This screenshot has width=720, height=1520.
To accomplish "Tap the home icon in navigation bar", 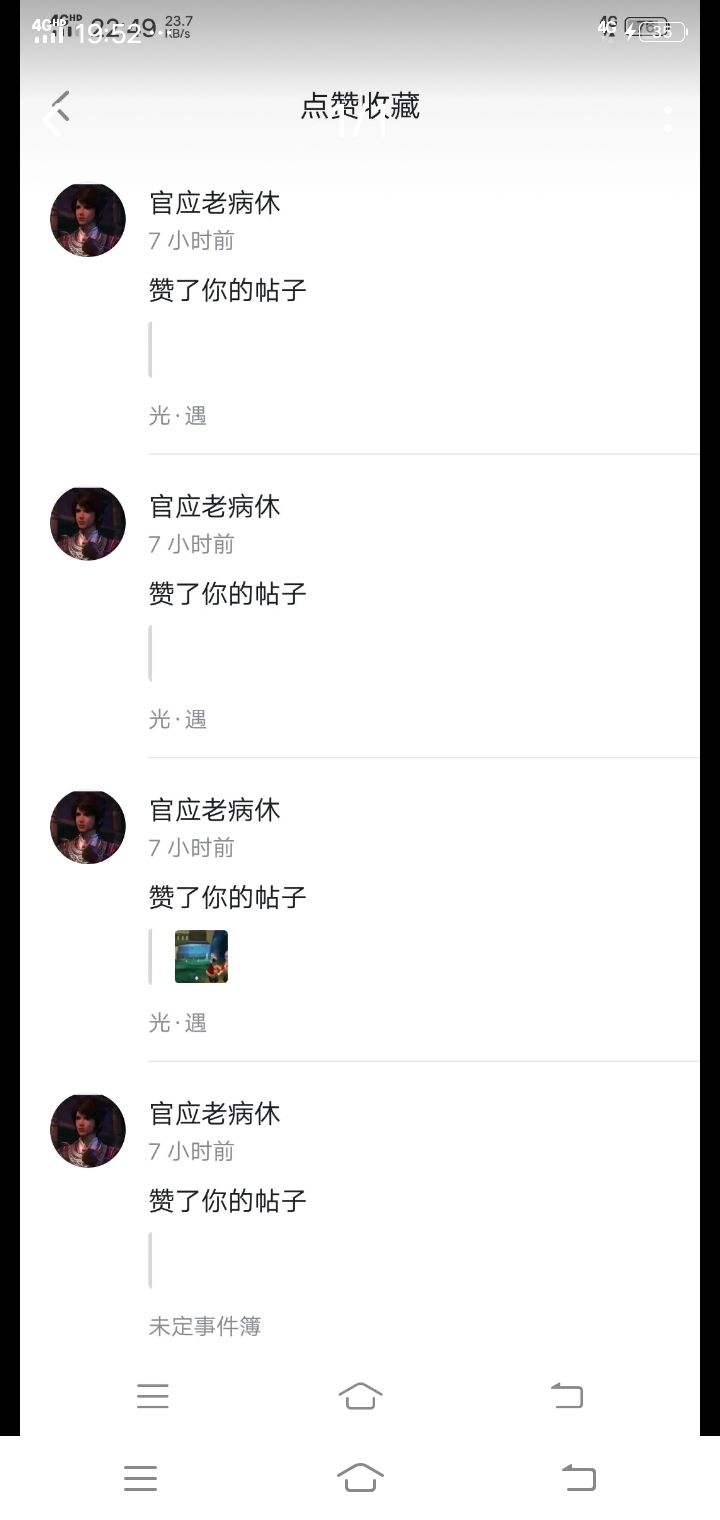I will coord(362,1395).
